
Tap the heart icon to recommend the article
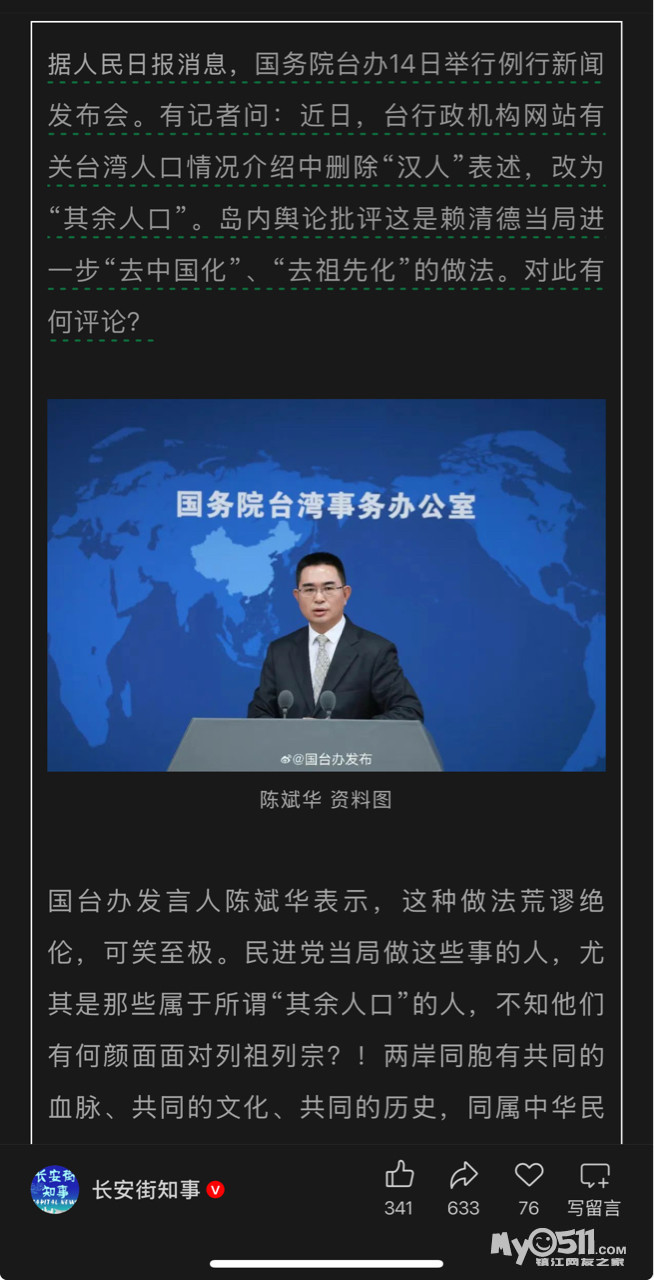tap(528, 1175)
